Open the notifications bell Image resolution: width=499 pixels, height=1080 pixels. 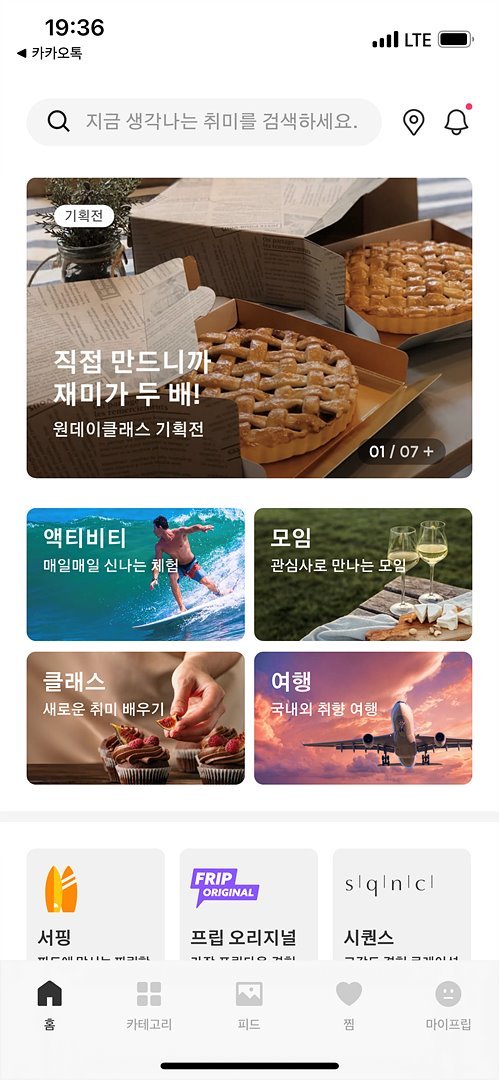pyautogui.click(x=456, y=122)
